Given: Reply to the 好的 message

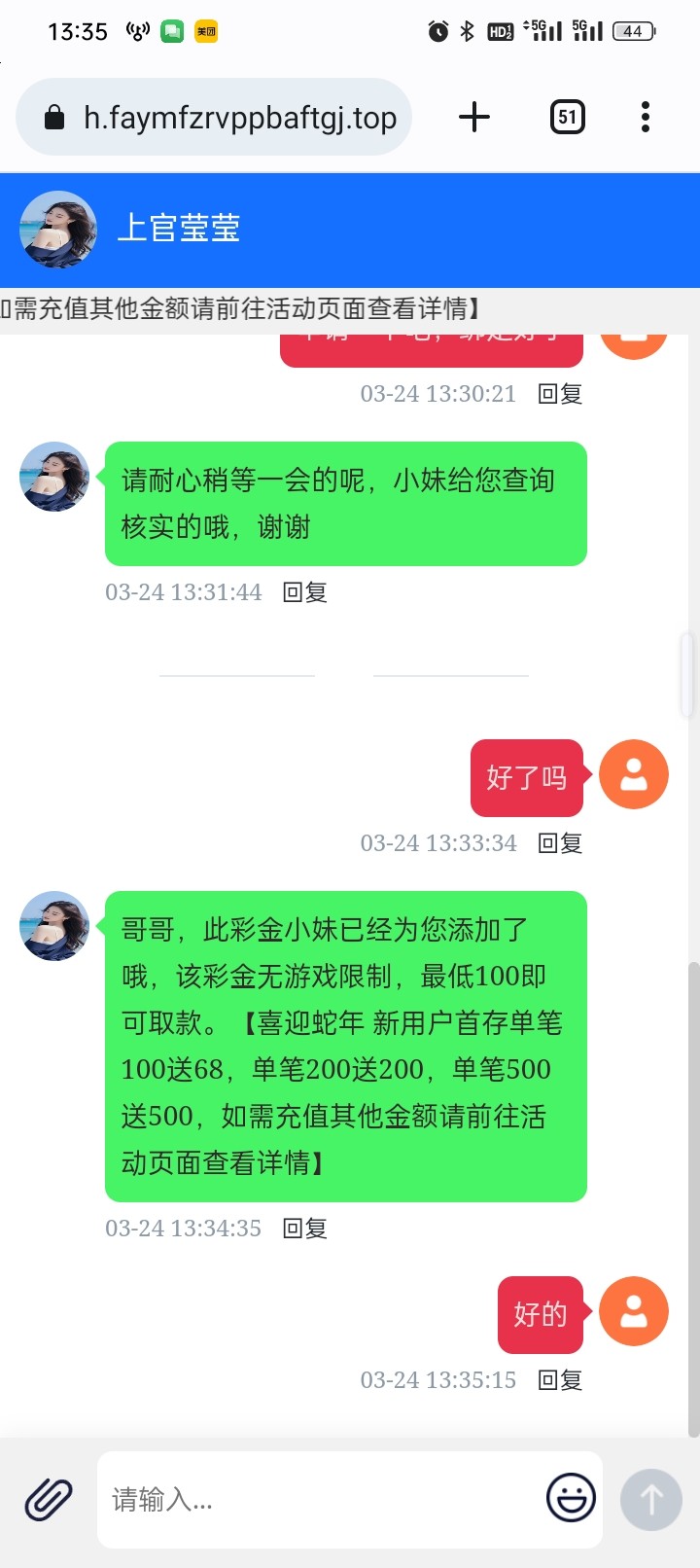Looking at the screenshot, I should 560,1380.
